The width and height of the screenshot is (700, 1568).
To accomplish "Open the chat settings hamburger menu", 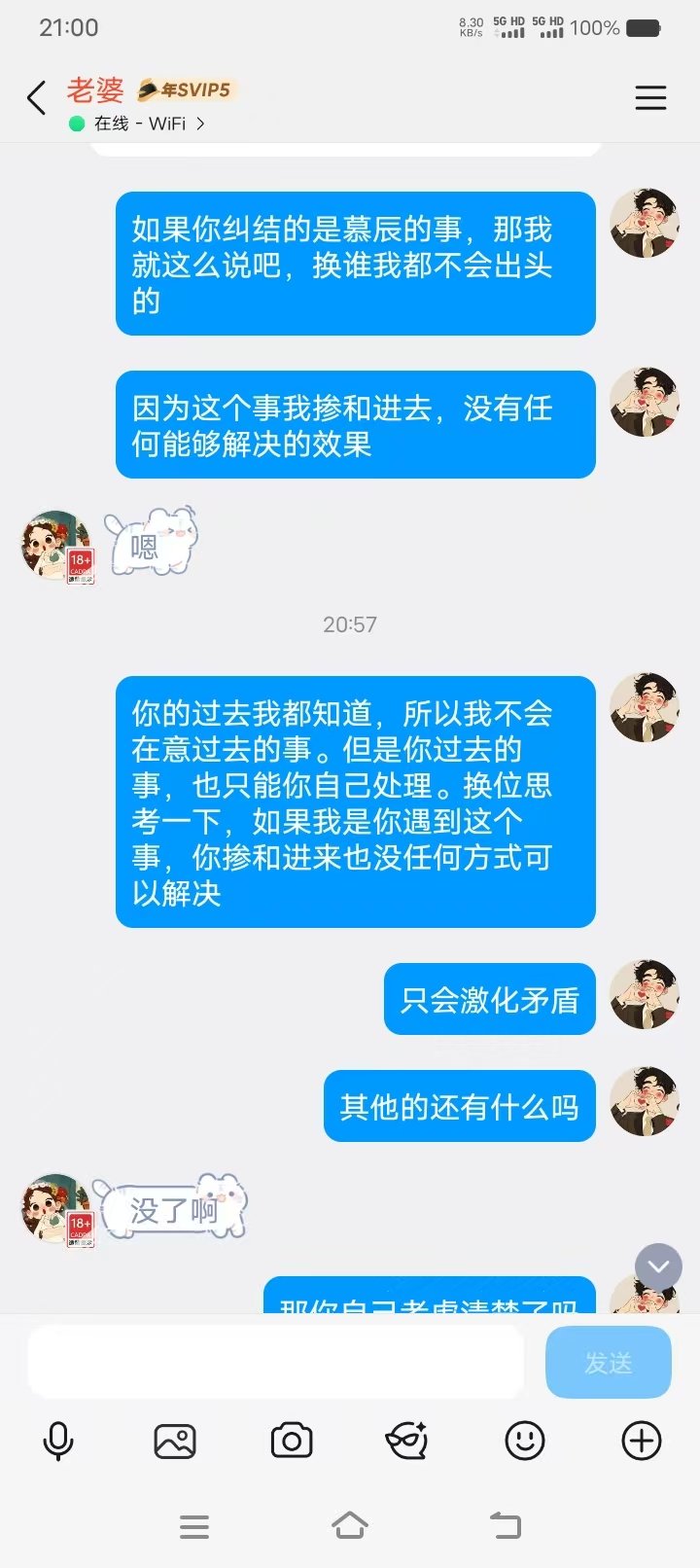I will pyautogui.click(x=650, y=97).
